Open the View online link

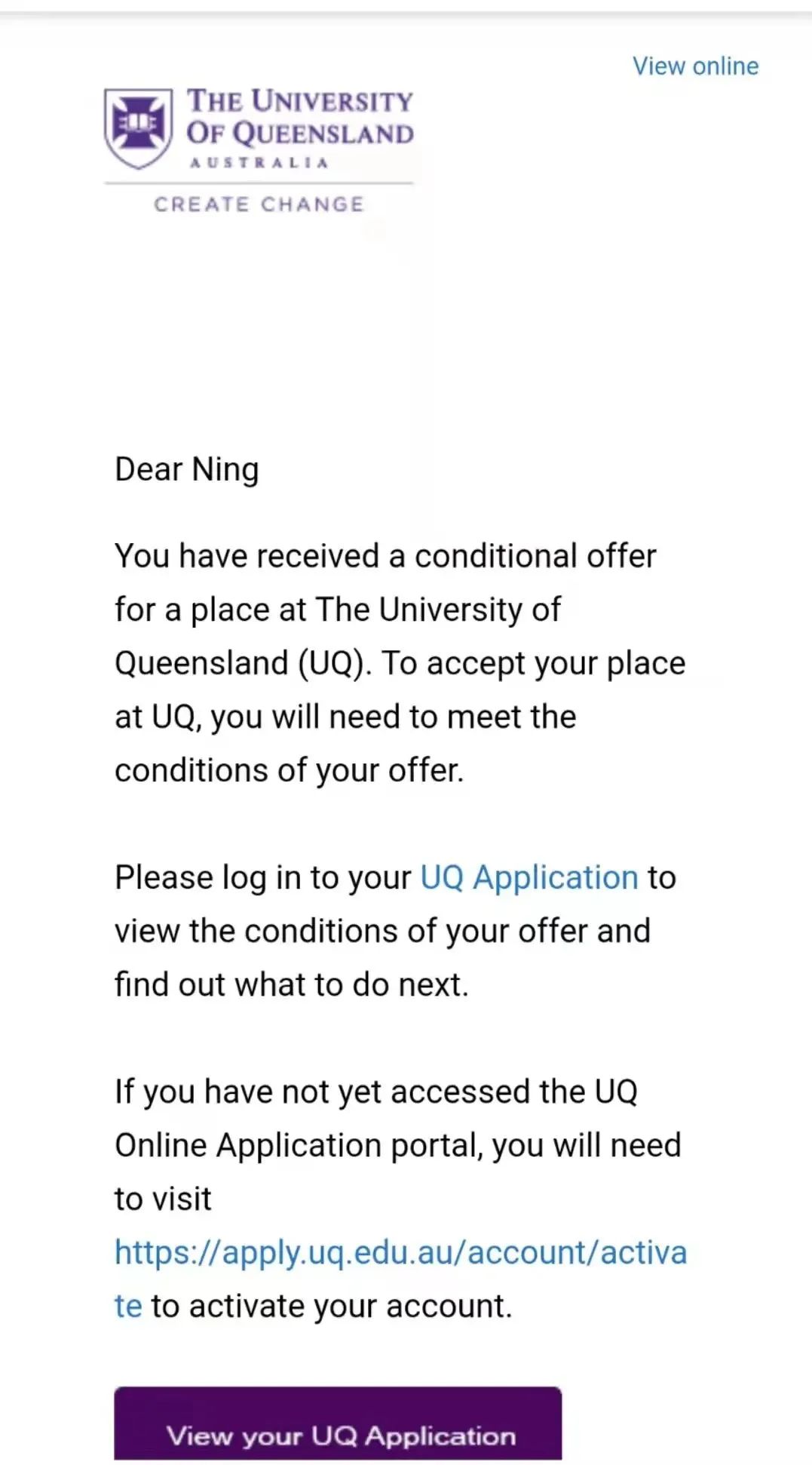(695, 66)
